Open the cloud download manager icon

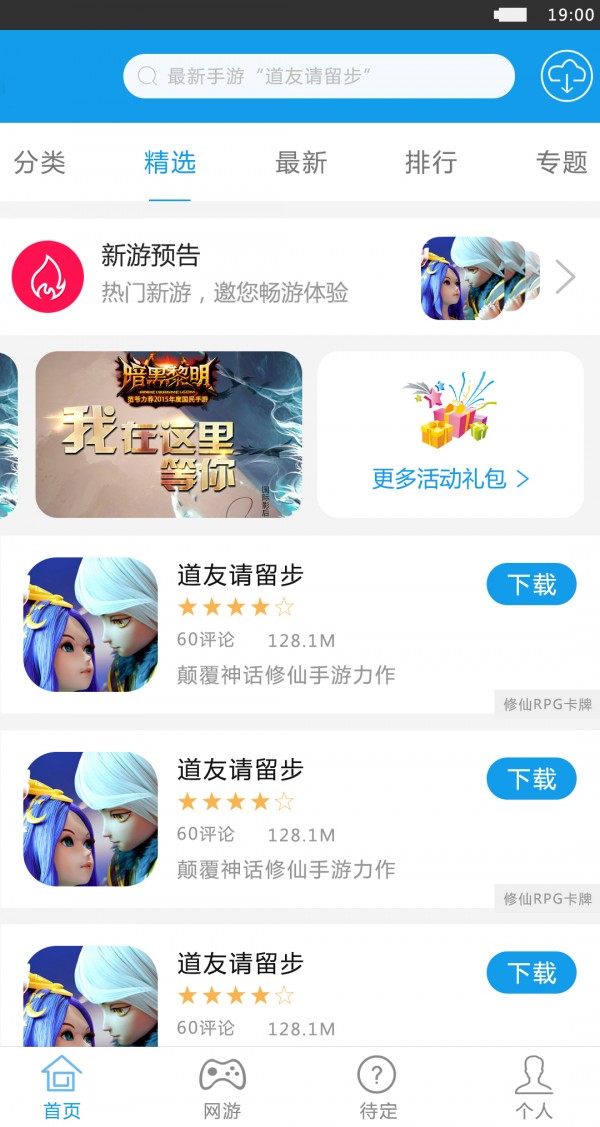tap(566, 76)
